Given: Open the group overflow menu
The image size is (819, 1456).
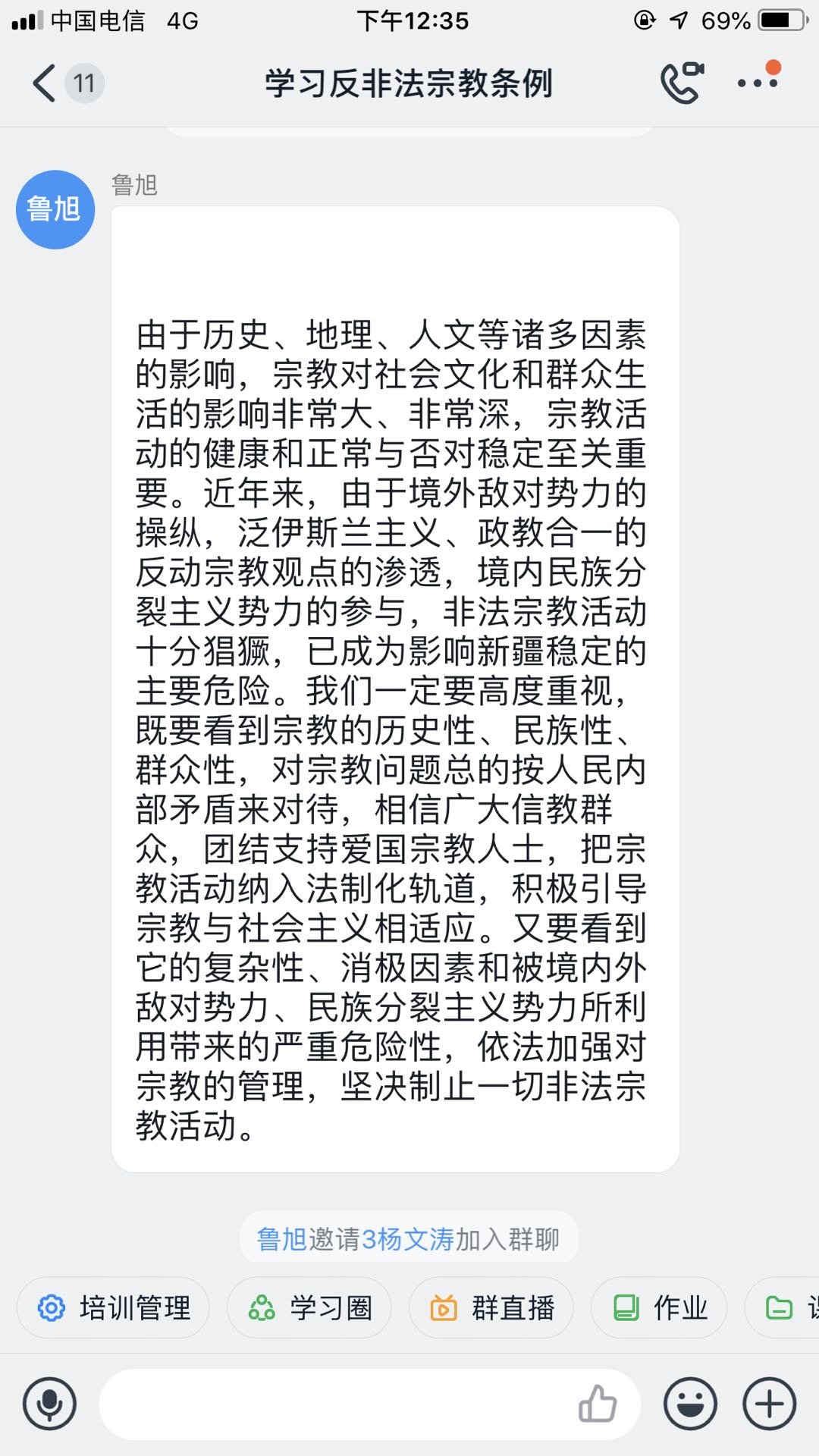Looking at the screenshot, I should pos(758,83).
